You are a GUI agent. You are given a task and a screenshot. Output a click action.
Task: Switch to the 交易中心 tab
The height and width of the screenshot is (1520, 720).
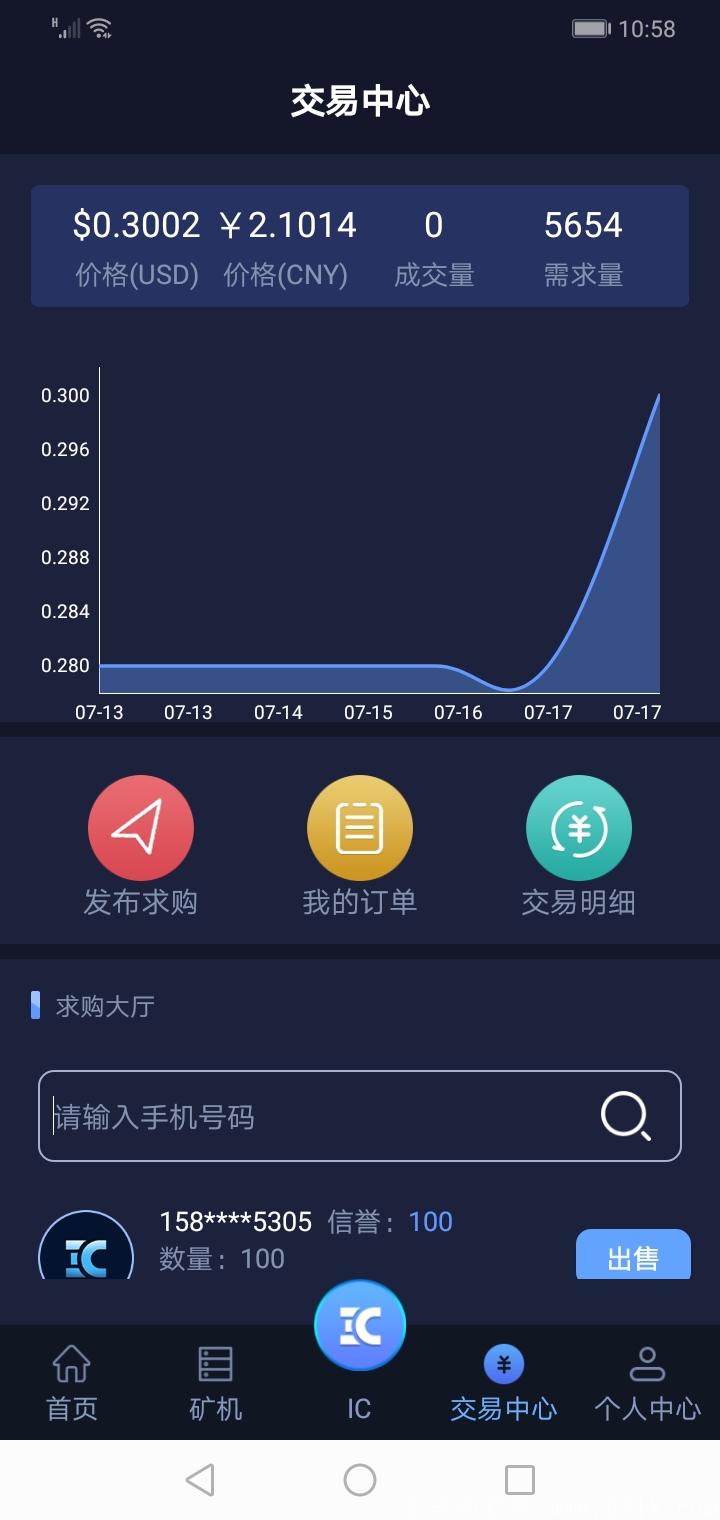[x=503, y=1382]
